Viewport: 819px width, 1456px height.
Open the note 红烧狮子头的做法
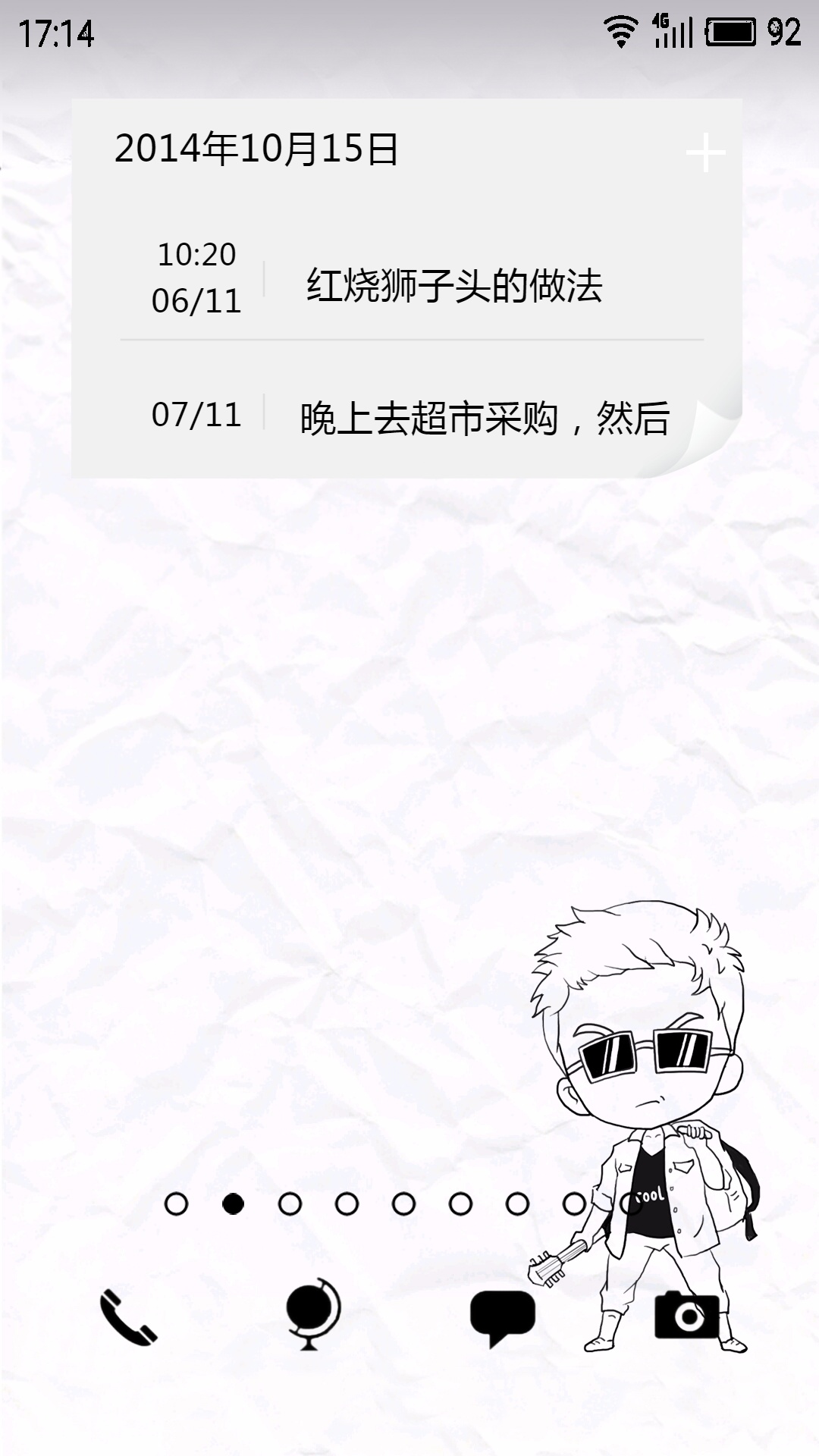(x=453, y=286)
